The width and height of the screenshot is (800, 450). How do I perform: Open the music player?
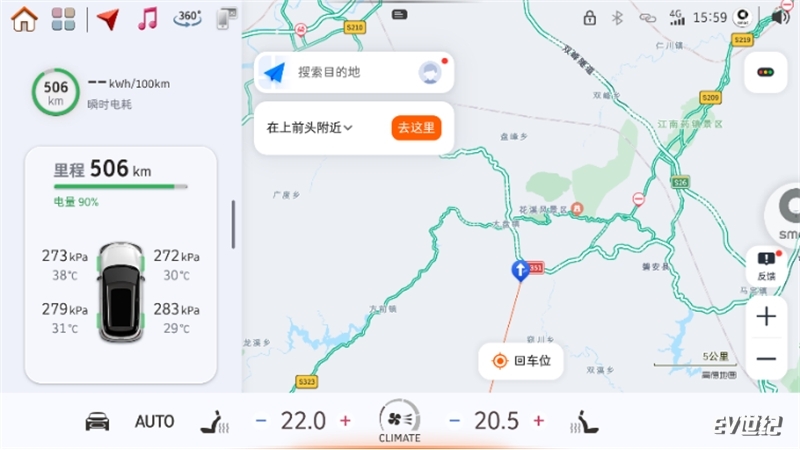[x=147, y=18]
